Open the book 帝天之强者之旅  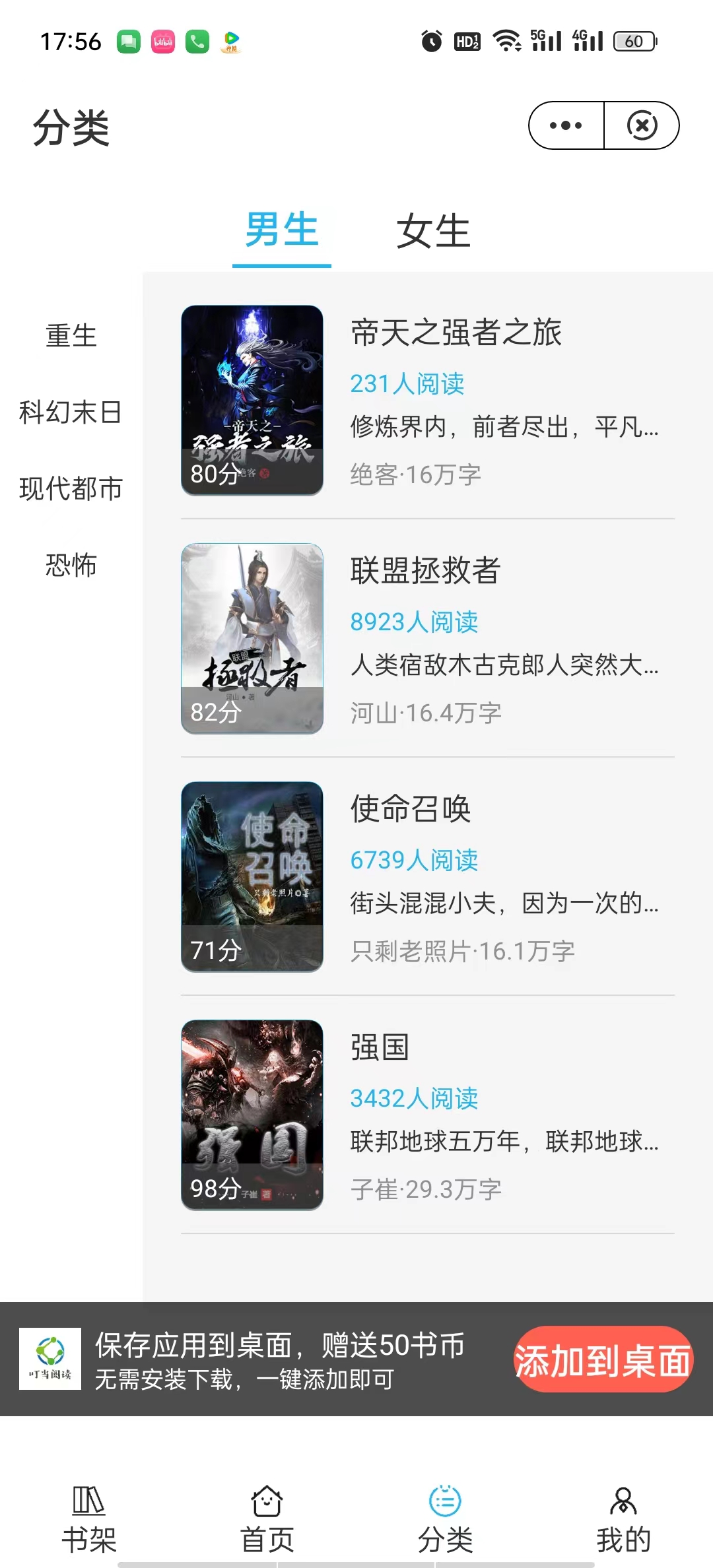(x=456, y=333)
